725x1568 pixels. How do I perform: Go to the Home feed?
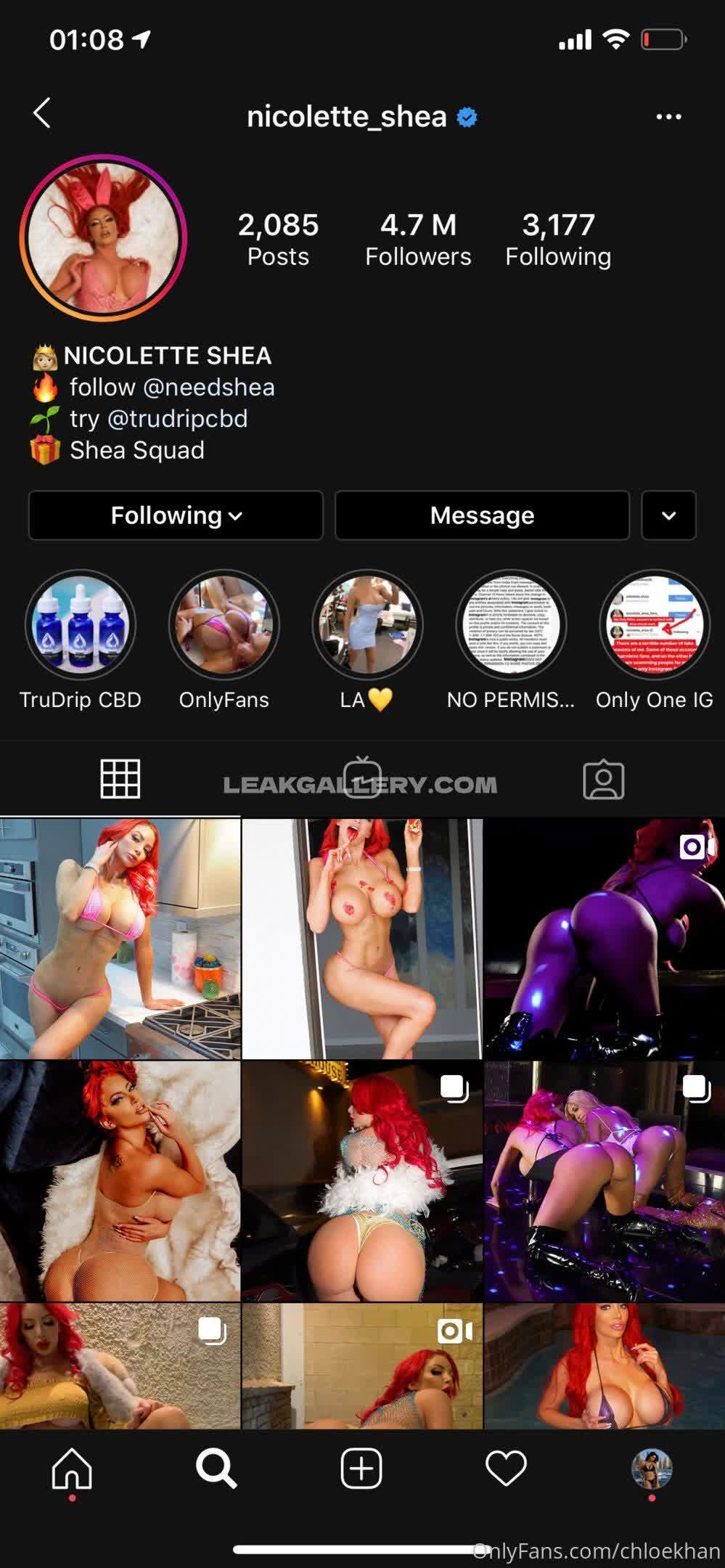click(x=72, y=1469)
